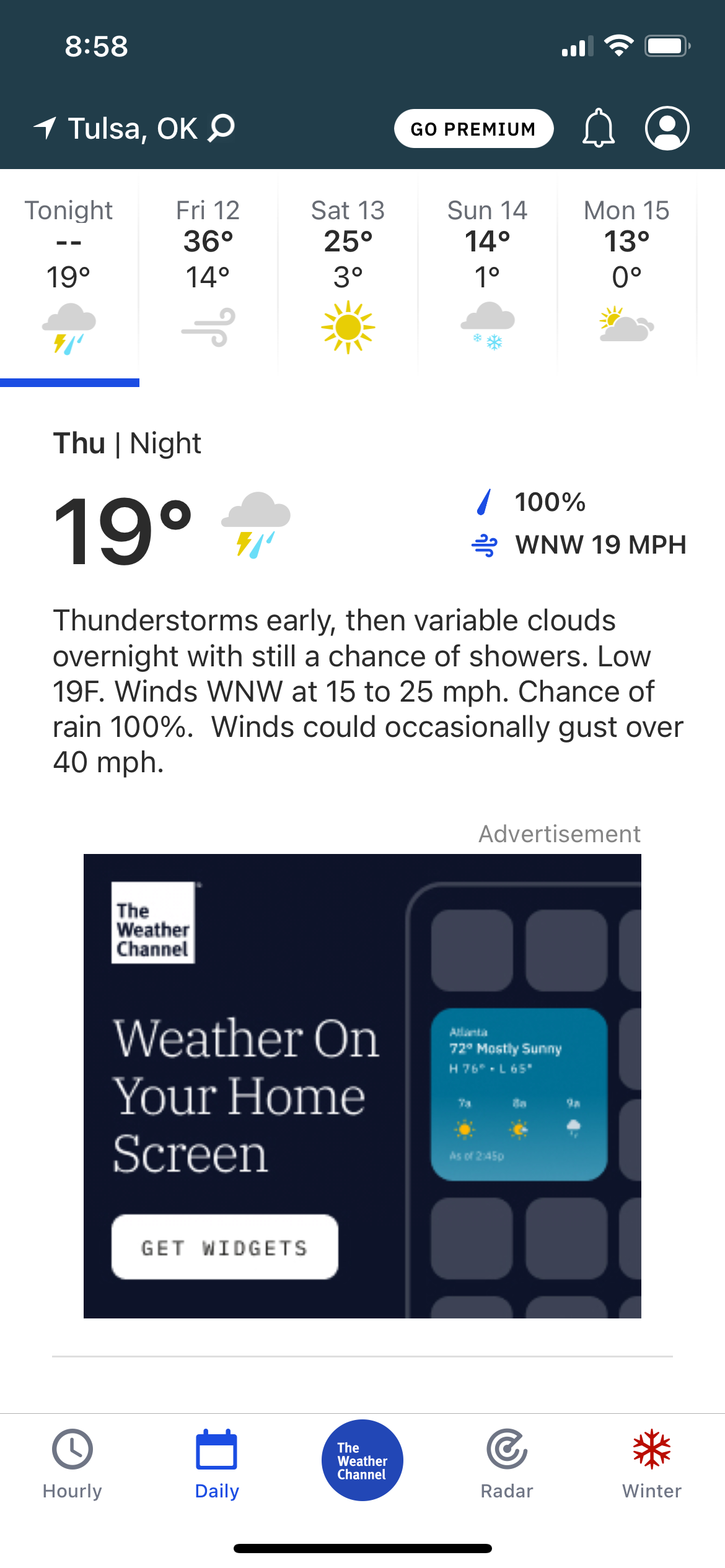Image resolution: width=725 pixels, height=1568 pixels.
Task: Select Sat 13 forecast
Action: (x=348, y=276)
